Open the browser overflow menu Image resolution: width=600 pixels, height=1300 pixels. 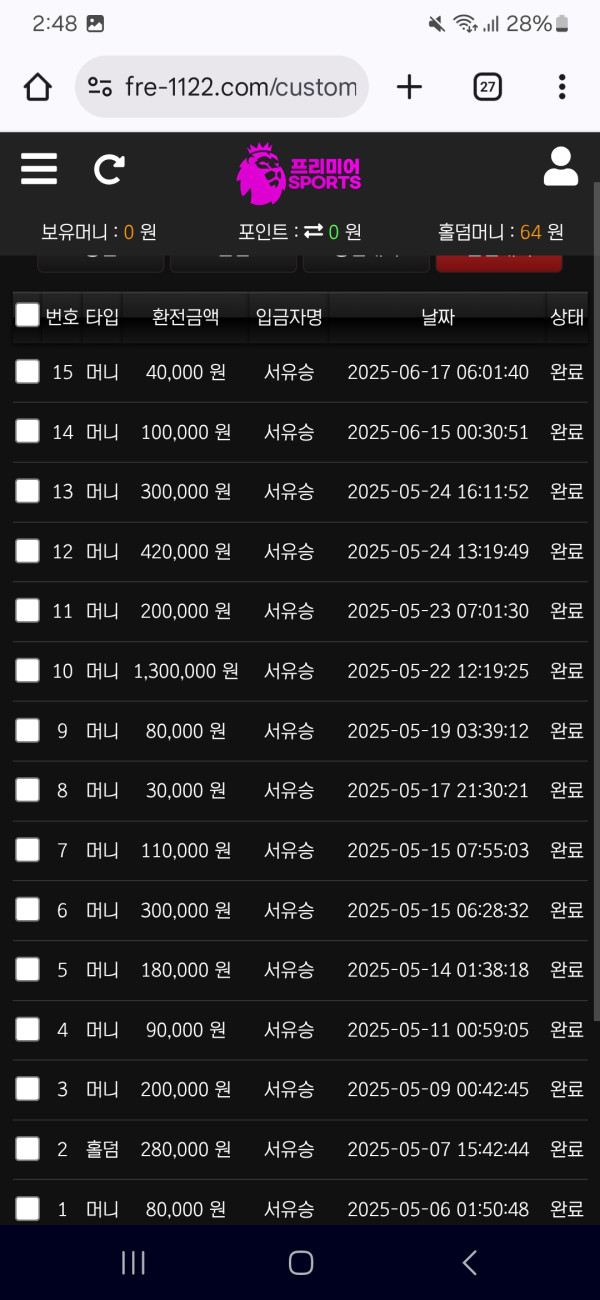[562, 87]
